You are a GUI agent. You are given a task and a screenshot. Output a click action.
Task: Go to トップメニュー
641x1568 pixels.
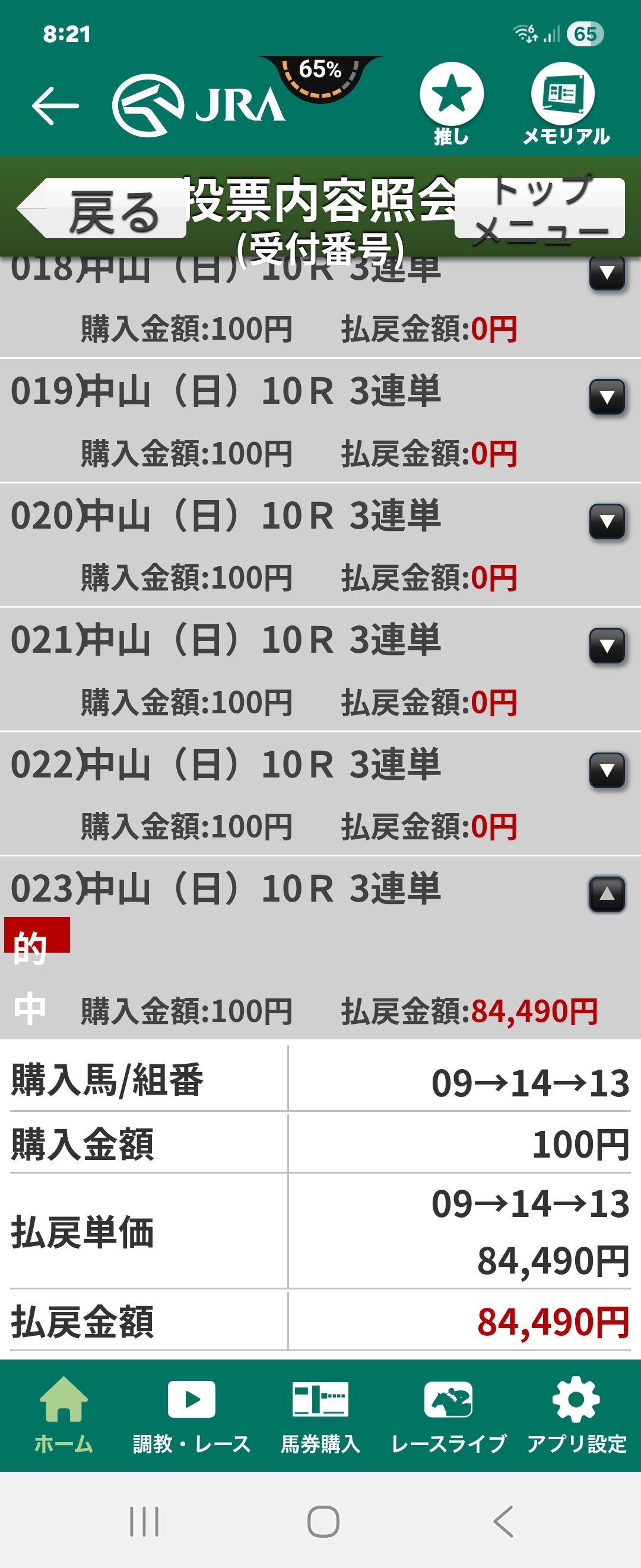pos(539,209)
